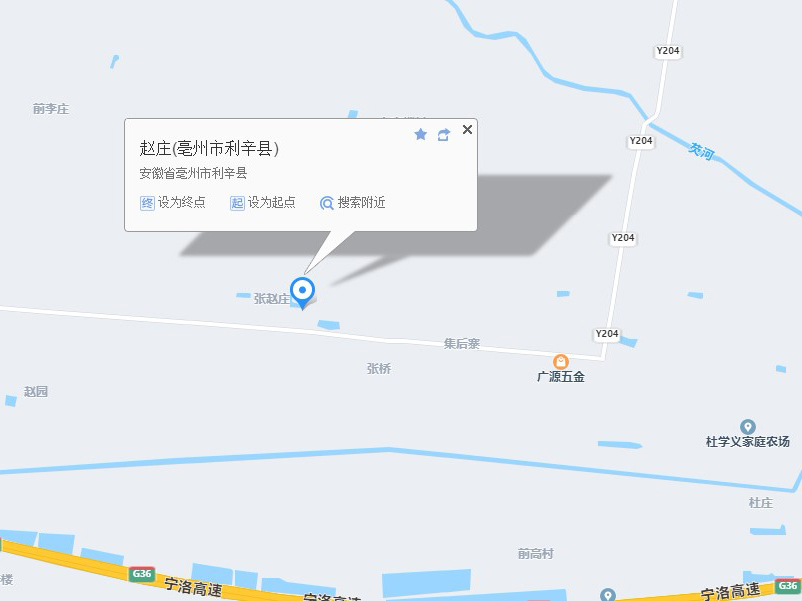
Task: Favorite 赵庄 with the star icon
Action: pos(421,134)
